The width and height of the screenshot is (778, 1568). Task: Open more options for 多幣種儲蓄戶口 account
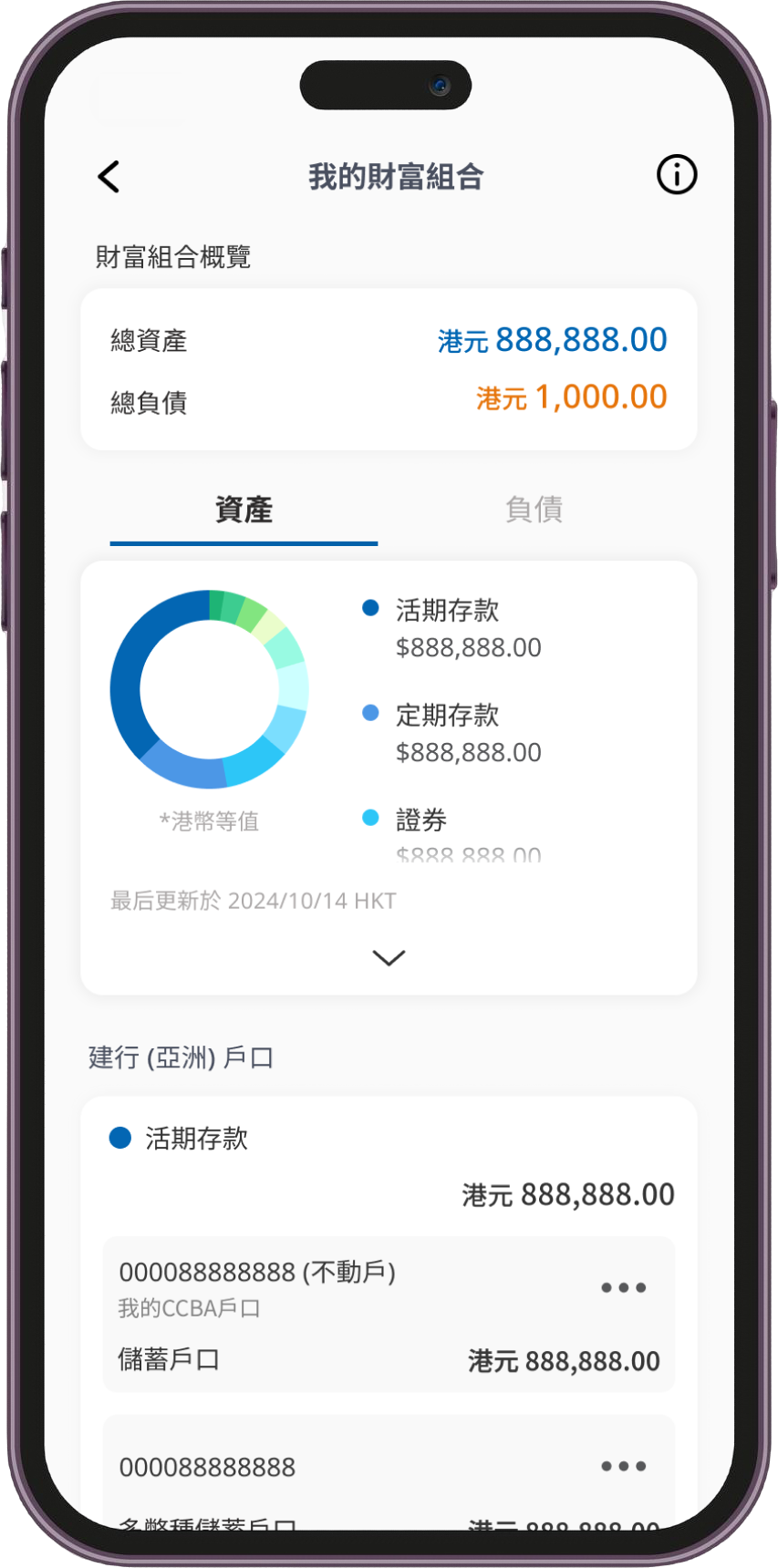coord(623,1466)
